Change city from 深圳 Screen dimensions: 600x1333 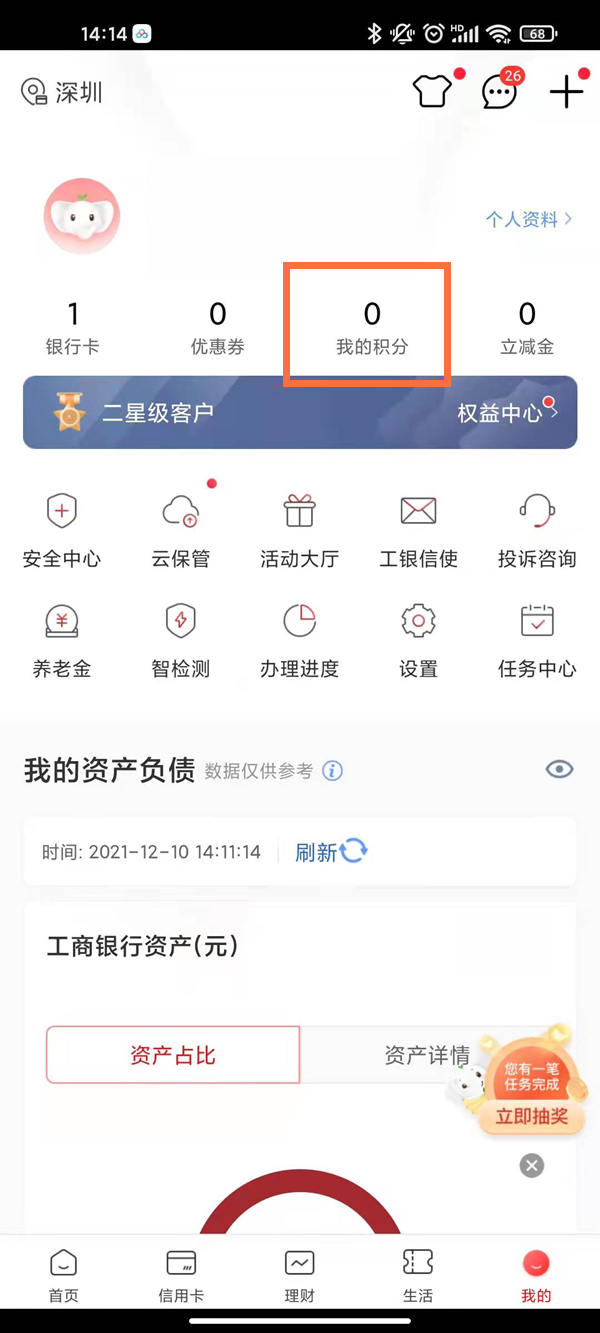[x=63, y=93]
